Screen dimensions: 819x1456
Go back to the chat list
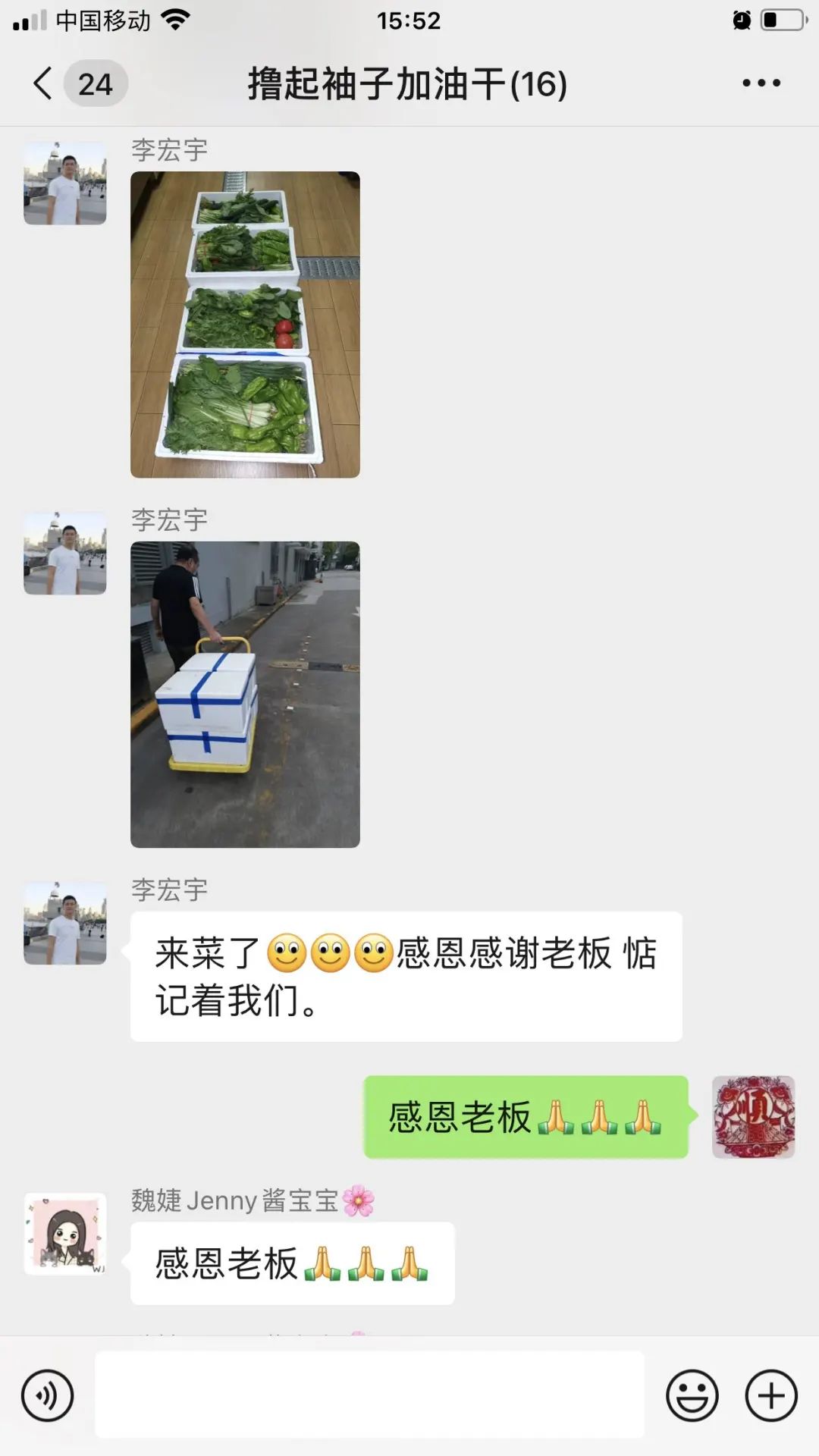click(x=44, y=83)
